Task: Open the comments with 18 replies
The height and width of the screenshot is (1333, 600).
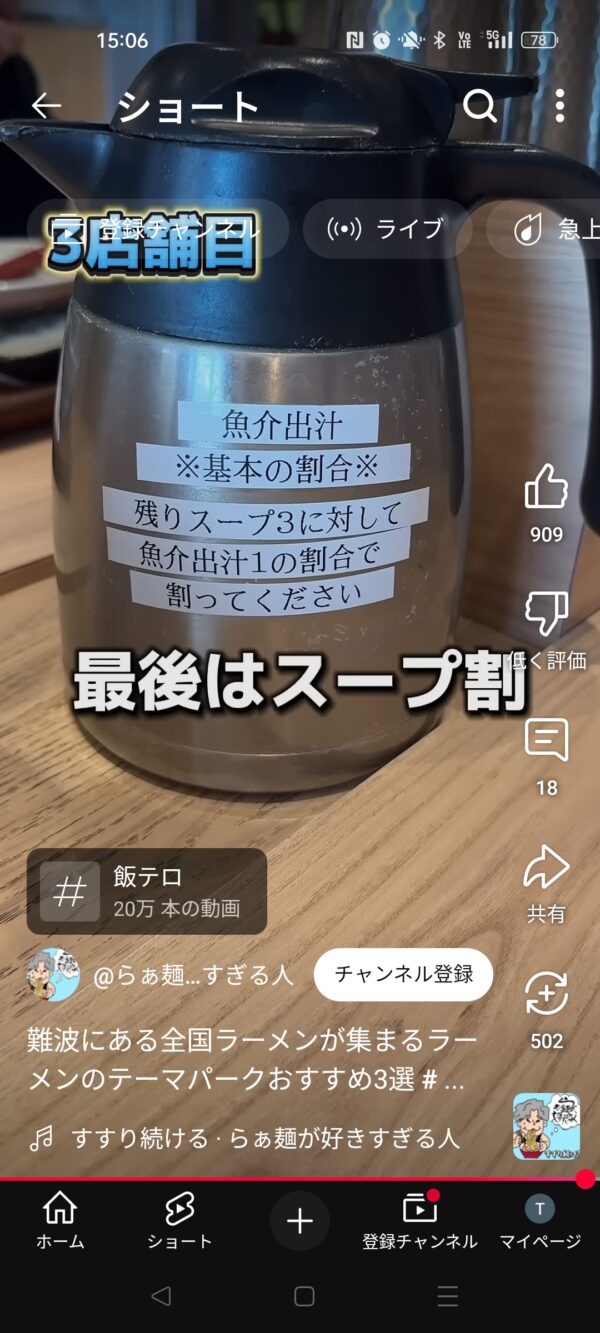Action: [x=546, y=742]
